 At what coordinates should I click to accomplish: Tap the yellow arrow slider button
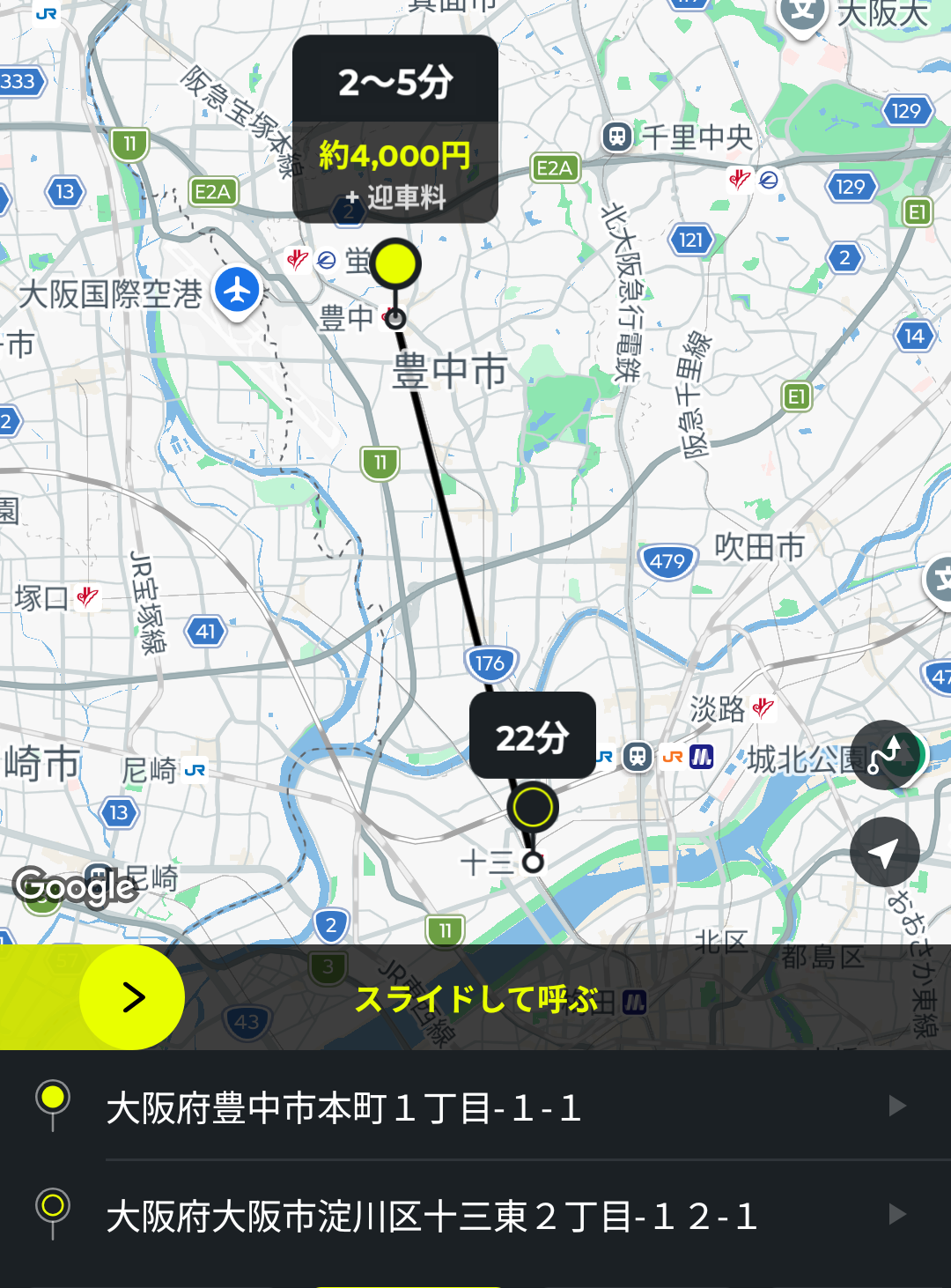point(132,997)
